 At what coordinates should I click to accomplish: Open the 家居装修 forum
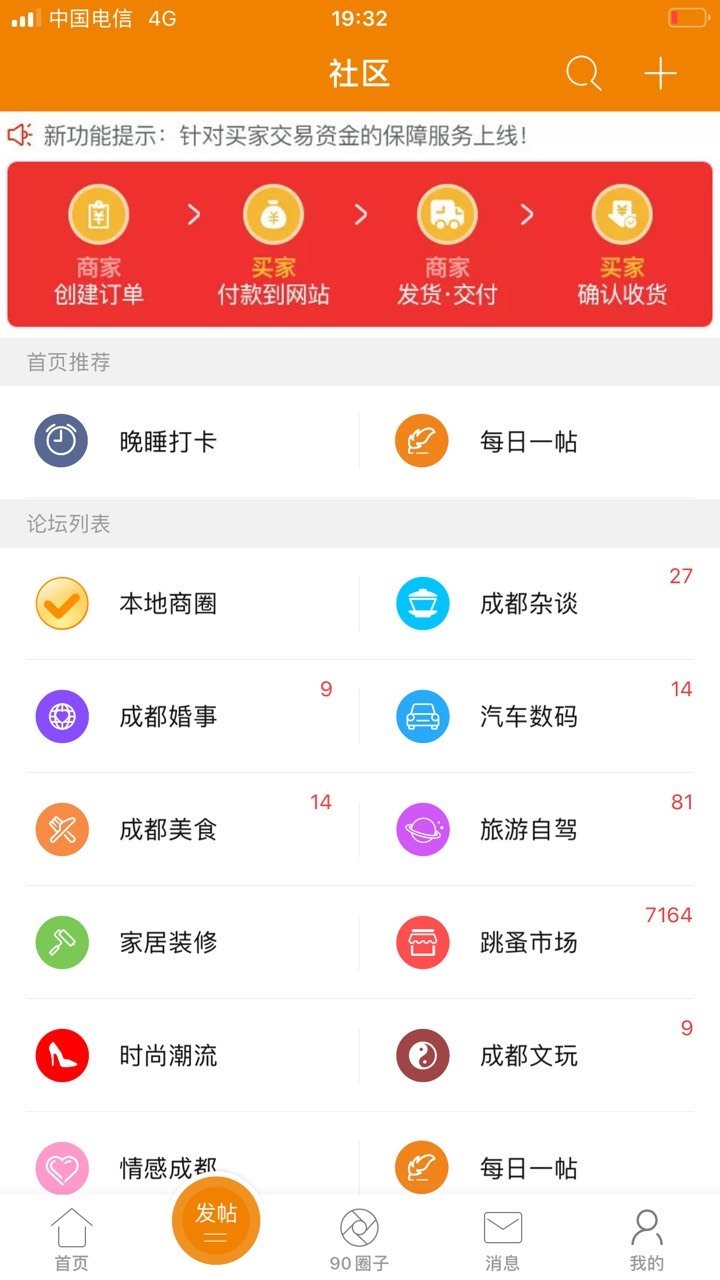180,942
